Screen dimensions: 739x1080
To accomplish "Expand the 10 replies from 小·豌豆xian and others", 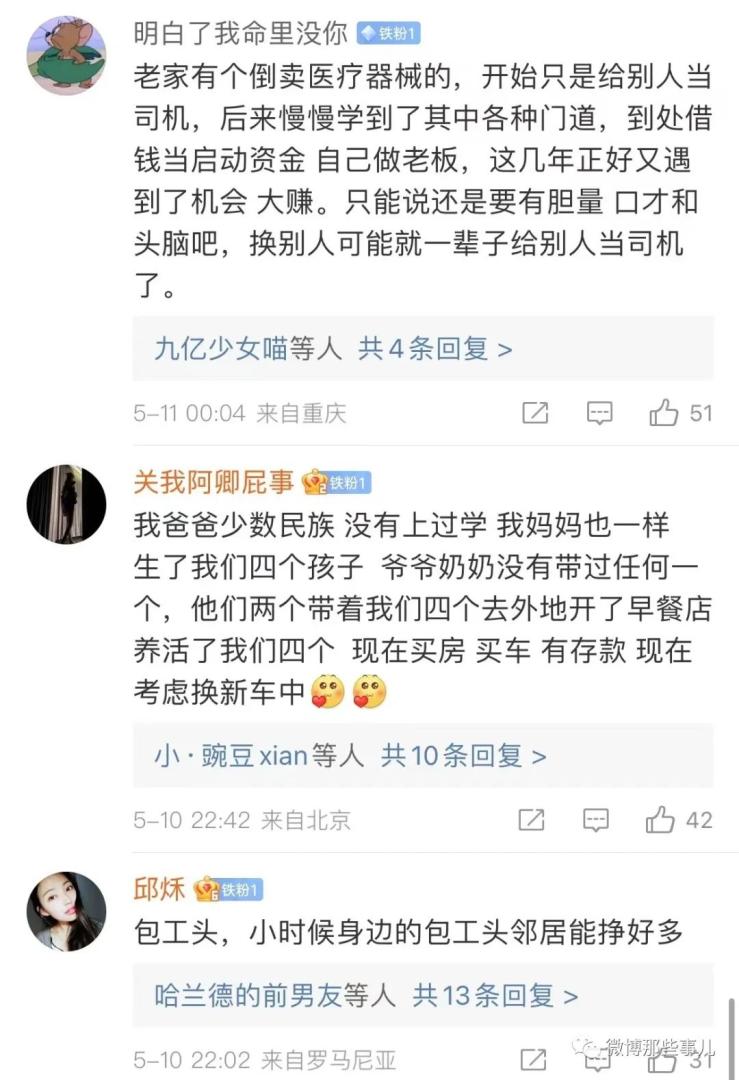I will (350, 755).
